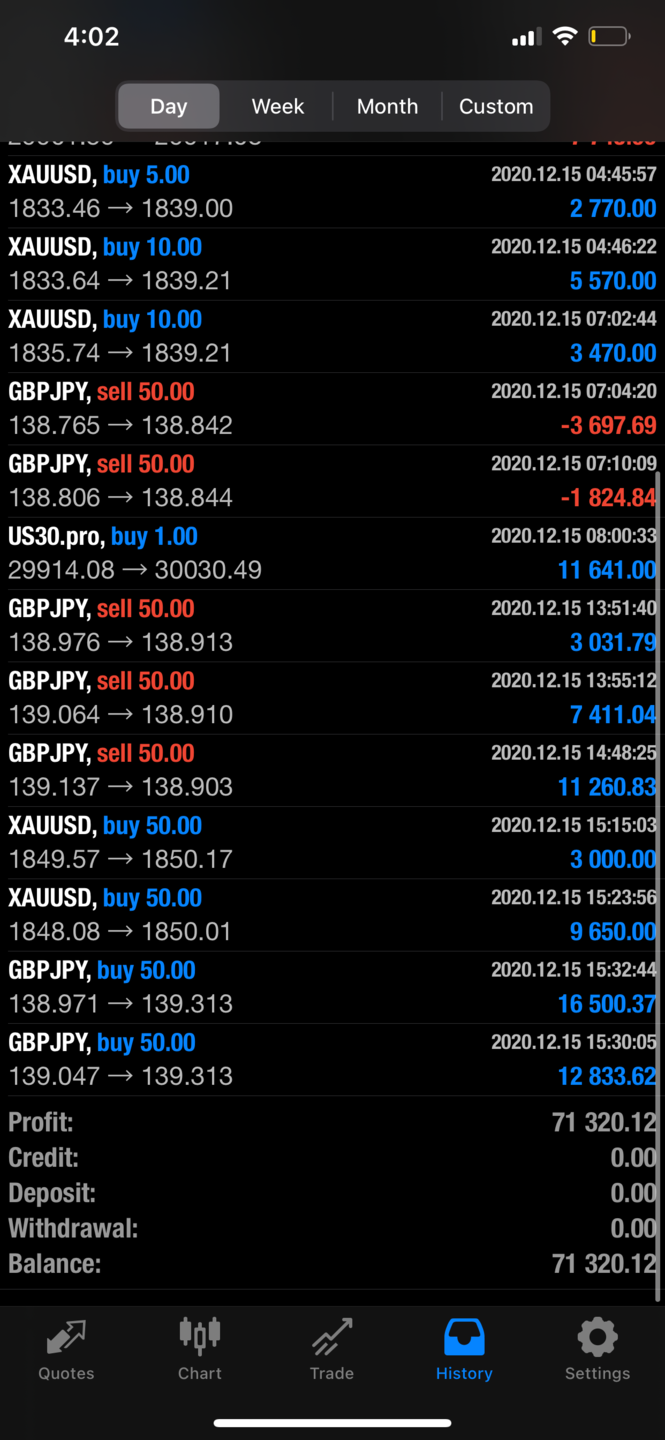The height and width of the screenshot is (1440, 665).
Task: Open the Quotes tab
Action: click(66, 1350)
